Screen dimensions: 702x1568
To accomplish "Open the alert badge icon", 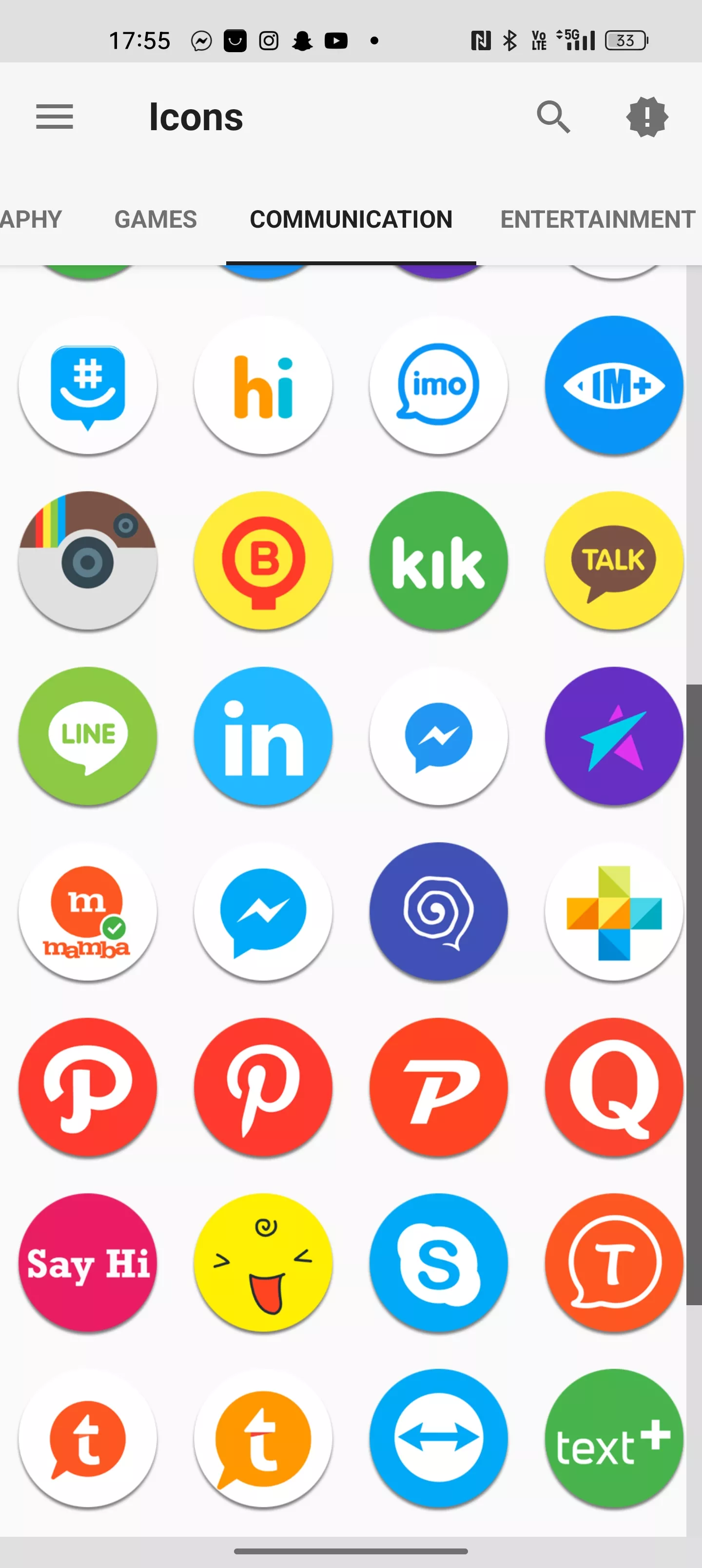I will point(646,116).
